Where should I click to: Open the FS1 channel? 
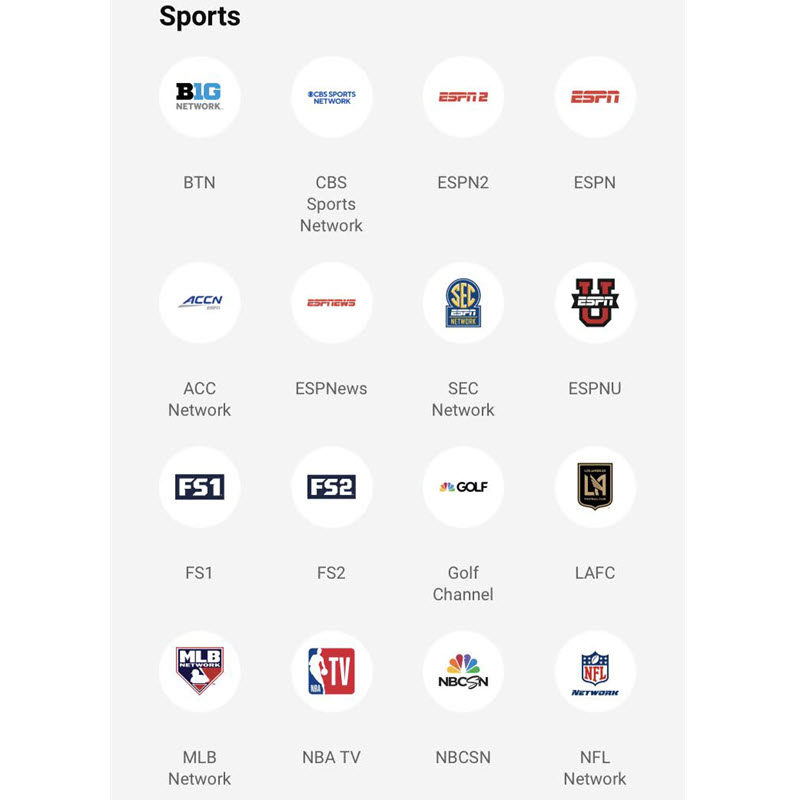(199, 487)
